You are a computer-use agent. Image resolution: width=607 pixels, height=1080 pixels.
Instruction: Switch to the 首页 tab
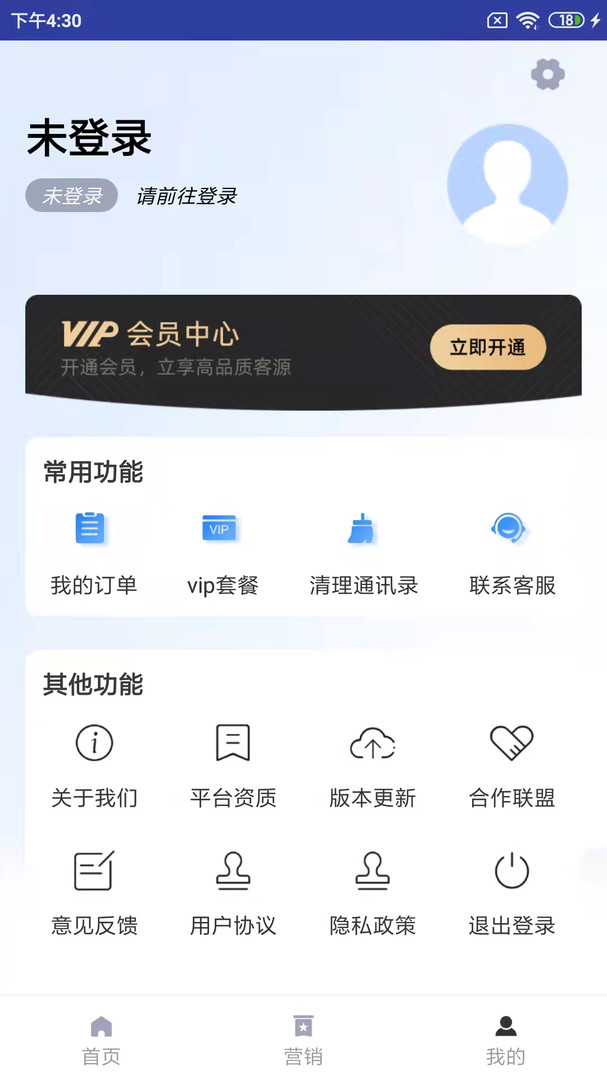pyautogui.click(x=101, y=1040)
